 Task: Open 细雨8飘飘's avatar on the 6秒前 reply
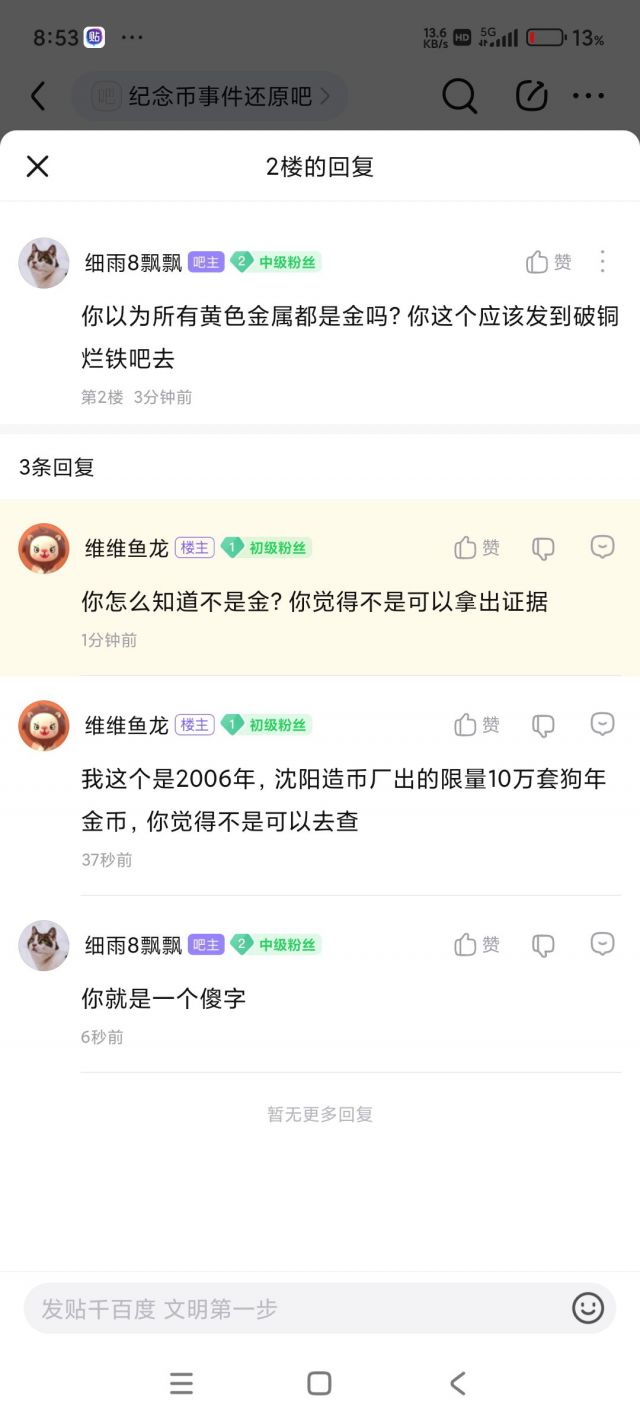click(44, 946)
